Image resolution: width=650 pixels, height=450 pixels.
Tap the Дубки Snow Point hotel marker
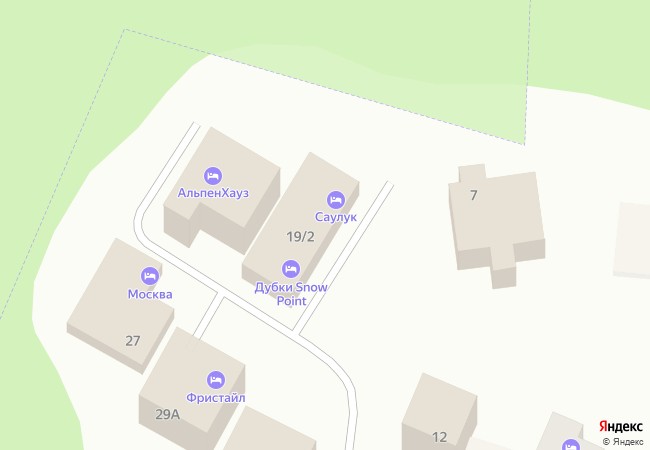pyautogui.click(x=291, y=268)
